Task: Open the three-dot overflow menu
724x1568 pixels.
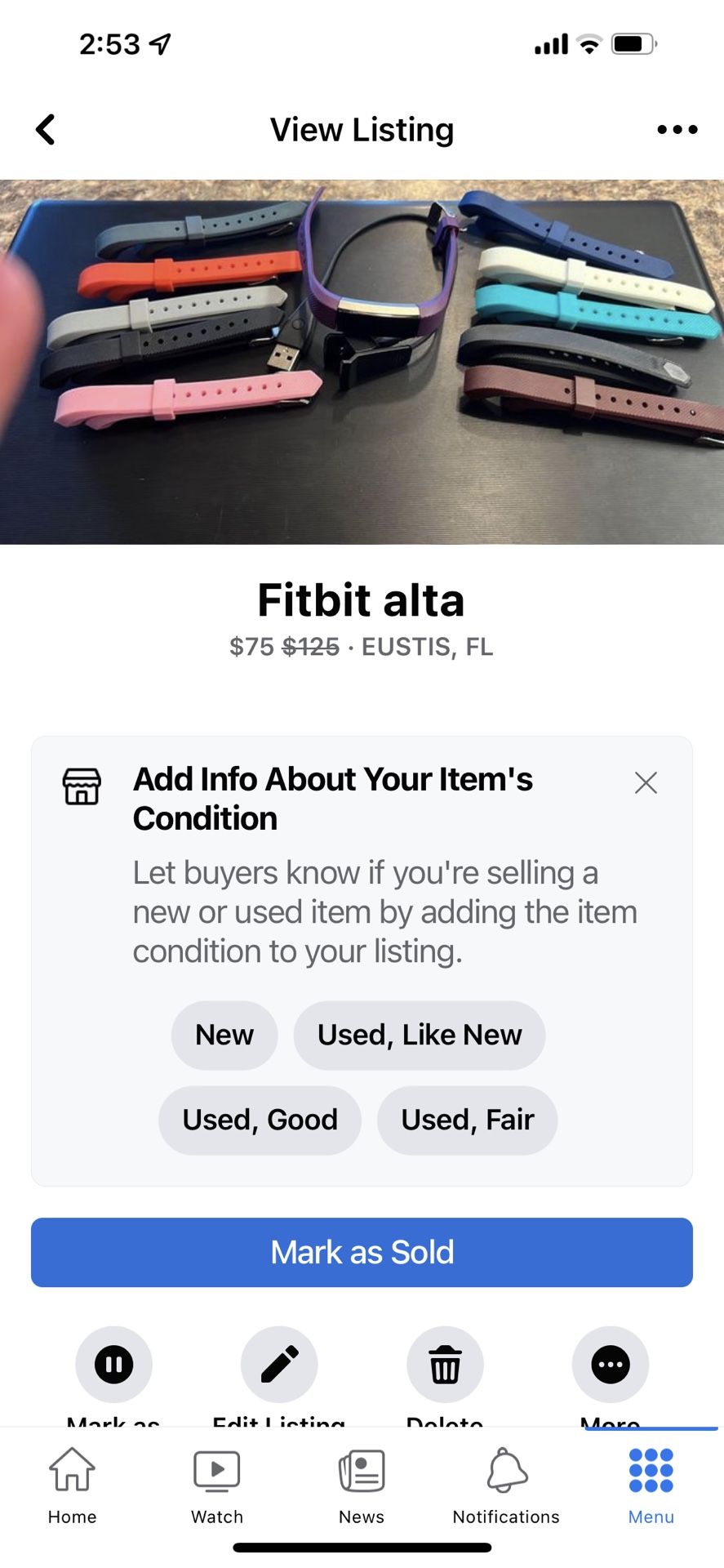Action: tap(677, 129)
